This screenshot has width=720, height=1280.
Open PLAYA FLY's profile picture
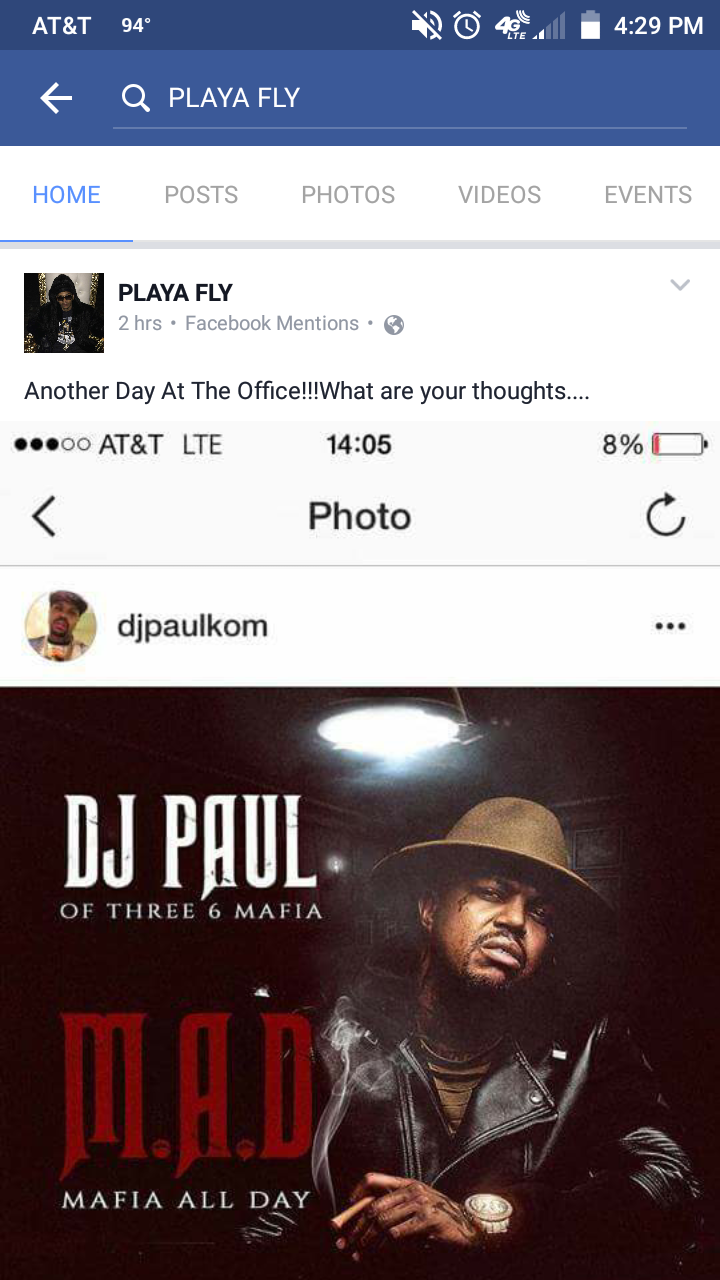(64, 313)
